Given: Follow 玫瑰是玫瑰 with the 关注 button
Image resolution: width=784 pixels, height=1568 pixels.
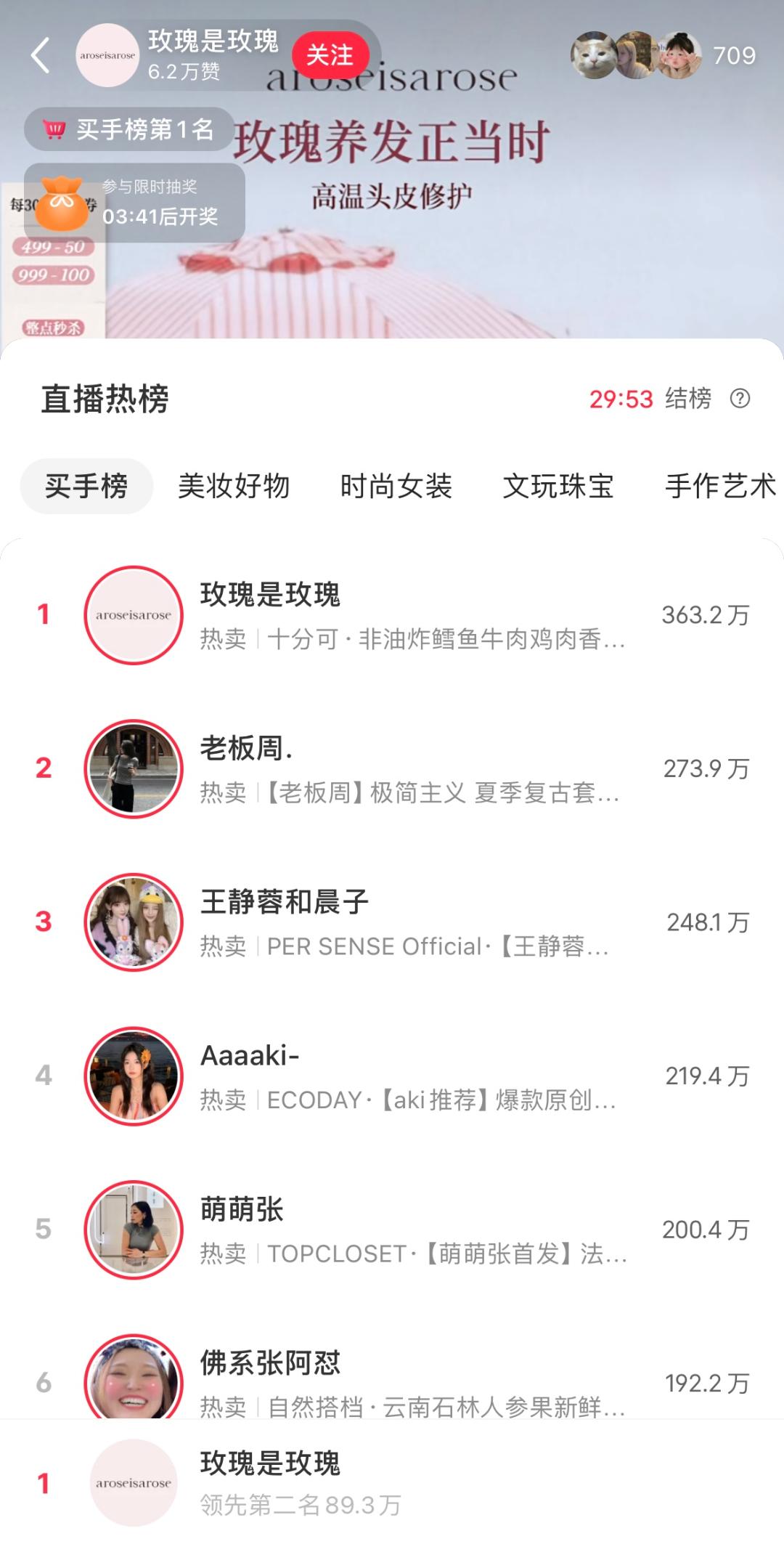Looking at the screenshot, I should click(x=330, y=55).
